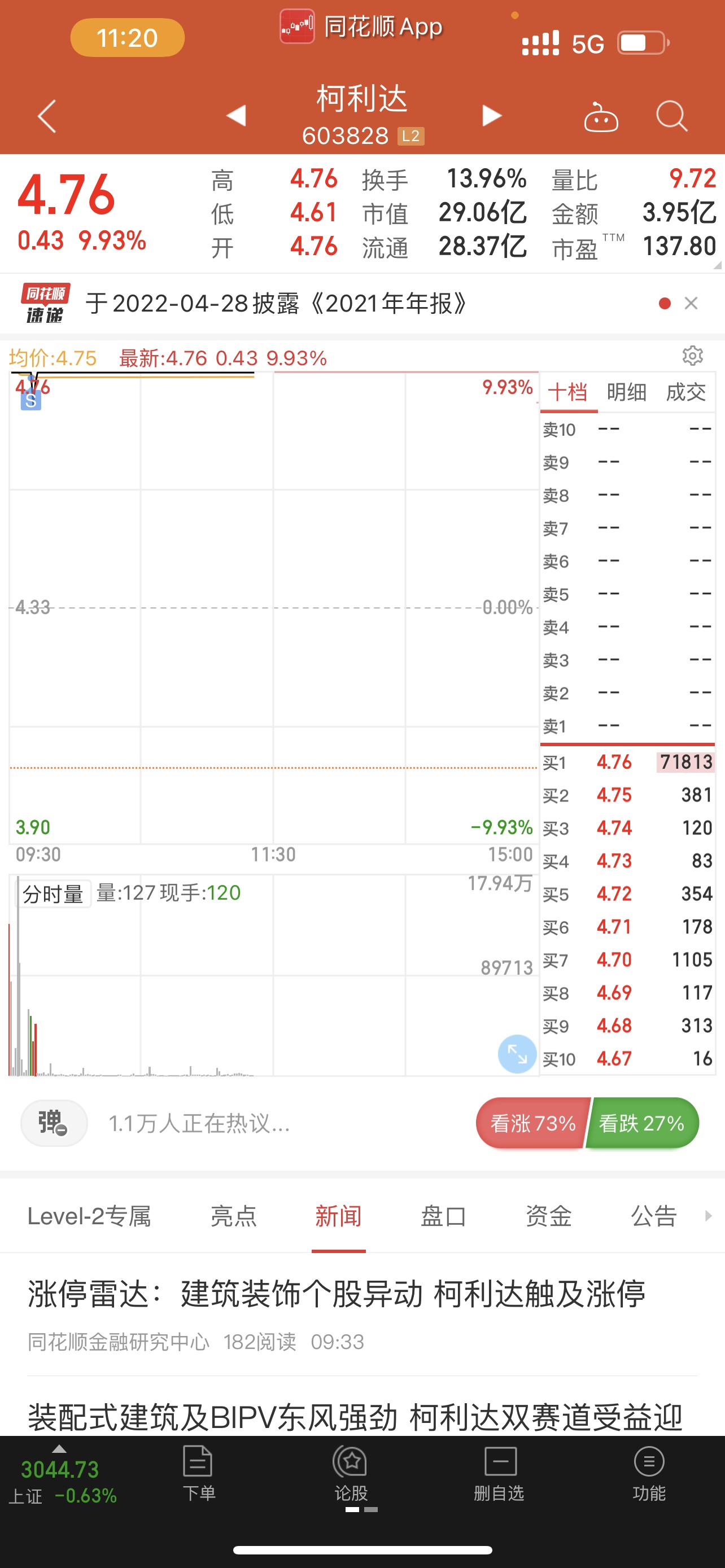Open the search magnifier
Viewport: 725px width, 1568px height.
coord(671,116)
